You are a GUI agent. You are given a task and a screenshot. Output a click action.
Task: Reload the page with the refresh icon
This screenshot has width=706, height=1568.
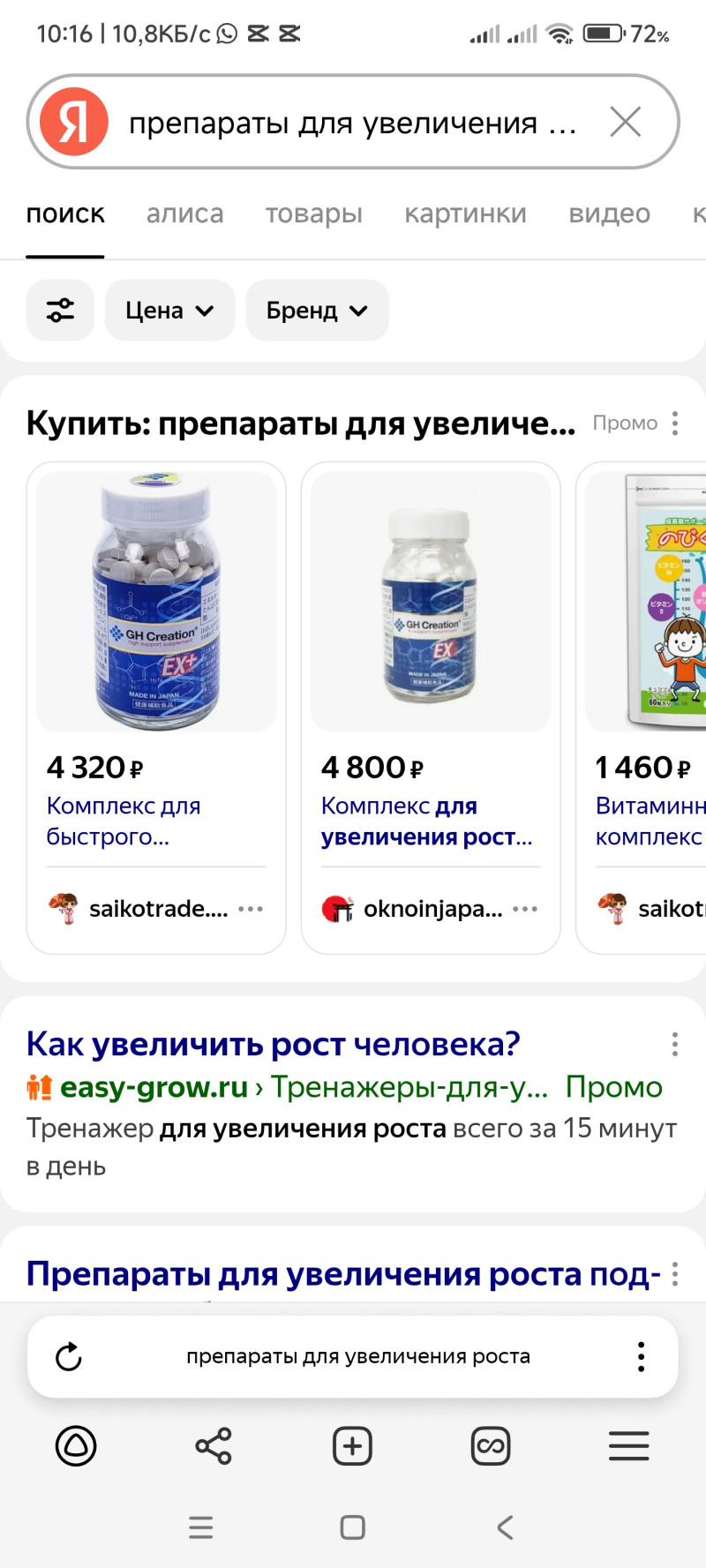click(69, 1356)
